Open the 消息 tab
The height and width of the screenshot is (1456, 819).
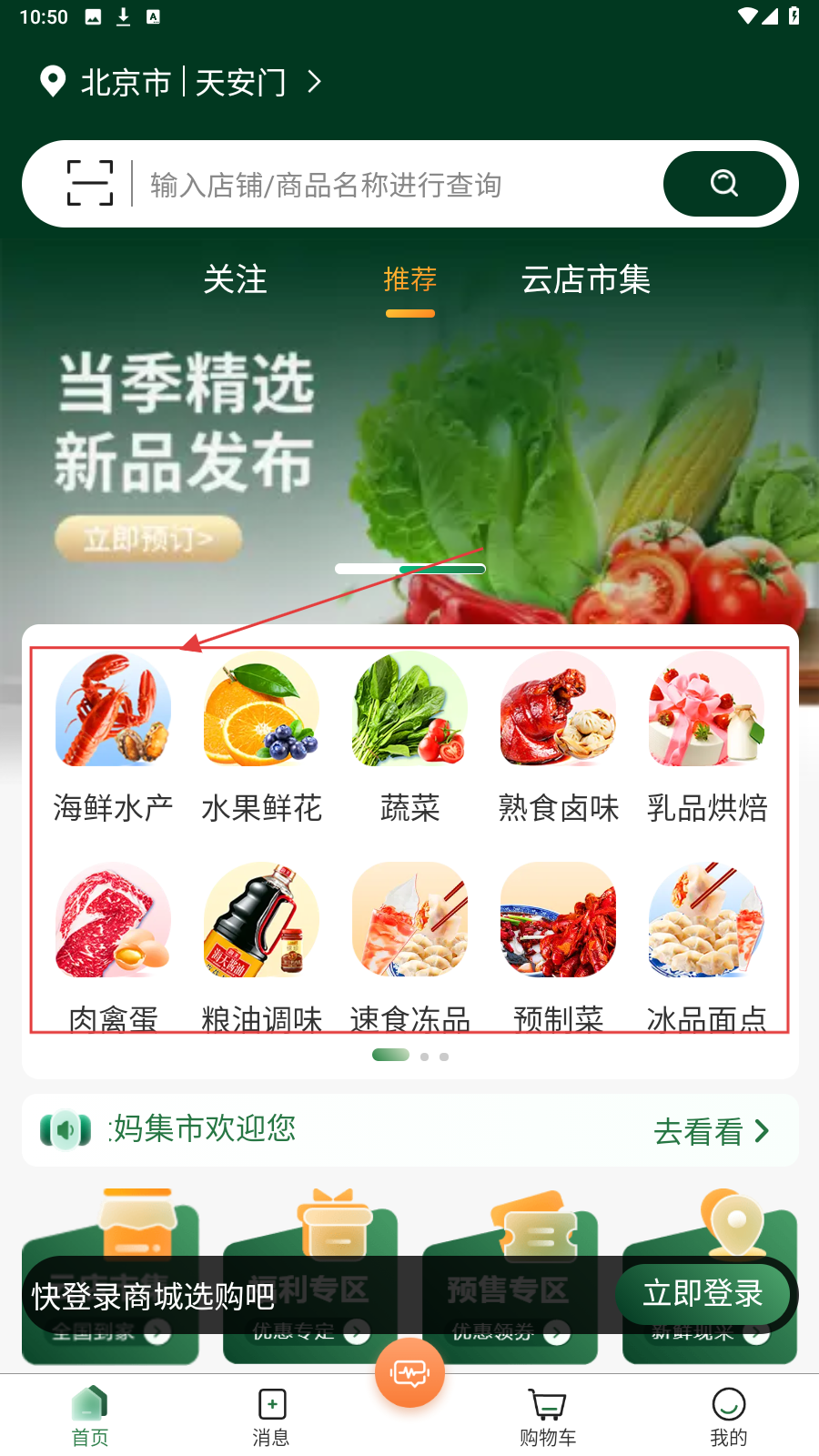click(271, 1417)
